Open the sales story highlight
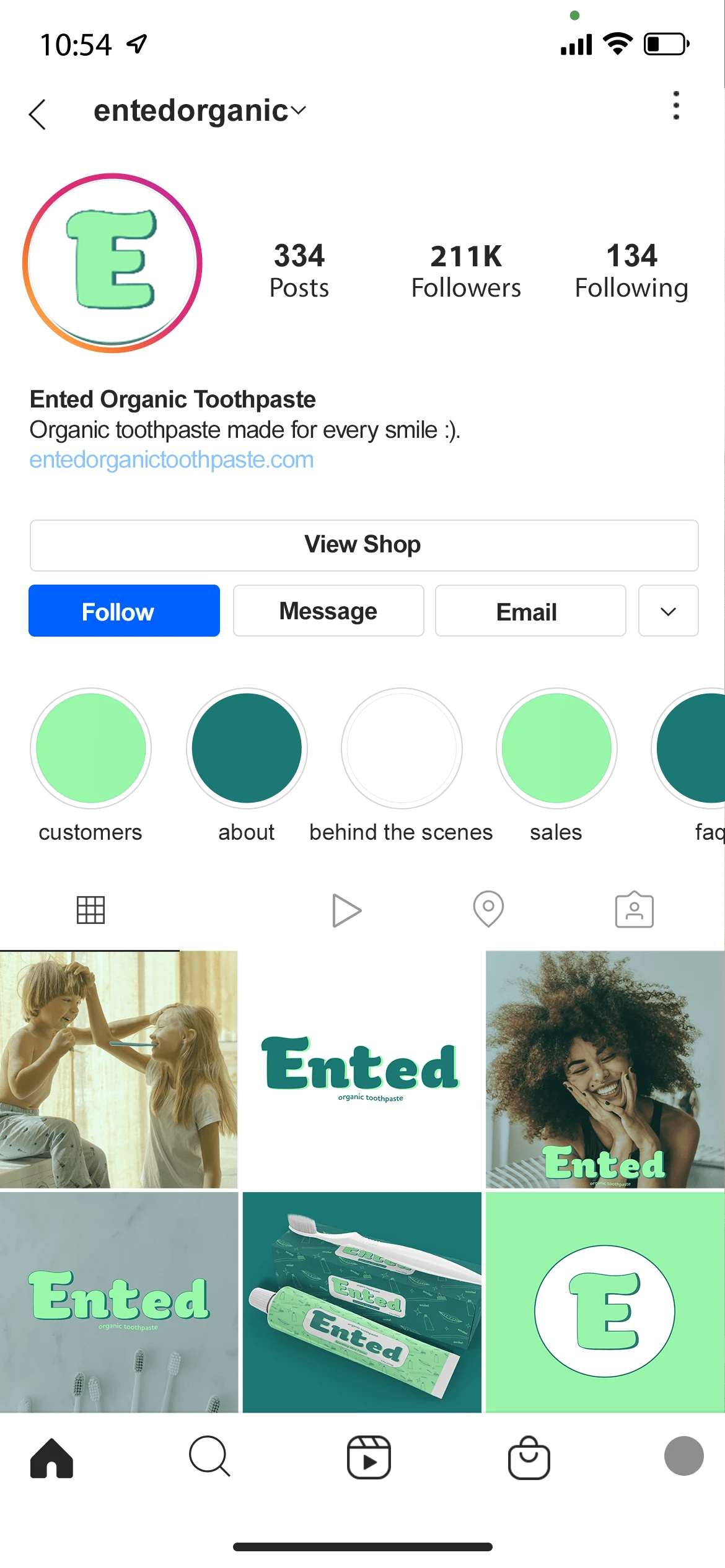The width and height of the screenshot is (725, 1568). (x=556, y=748)
